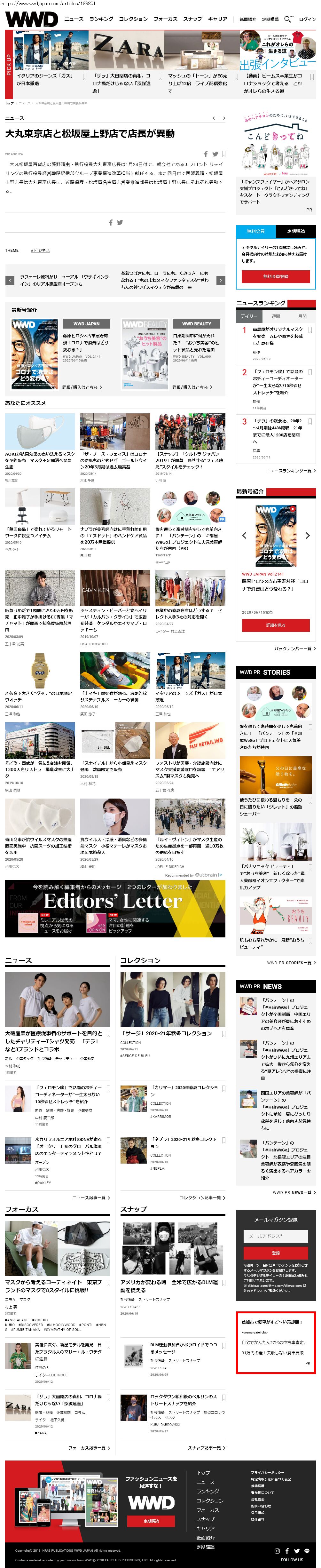Viewport: 321px width, 1568px height.
Task: Tap 詳細を見る for WWD JAPAN Vol.2141
Action: [275, 625]
